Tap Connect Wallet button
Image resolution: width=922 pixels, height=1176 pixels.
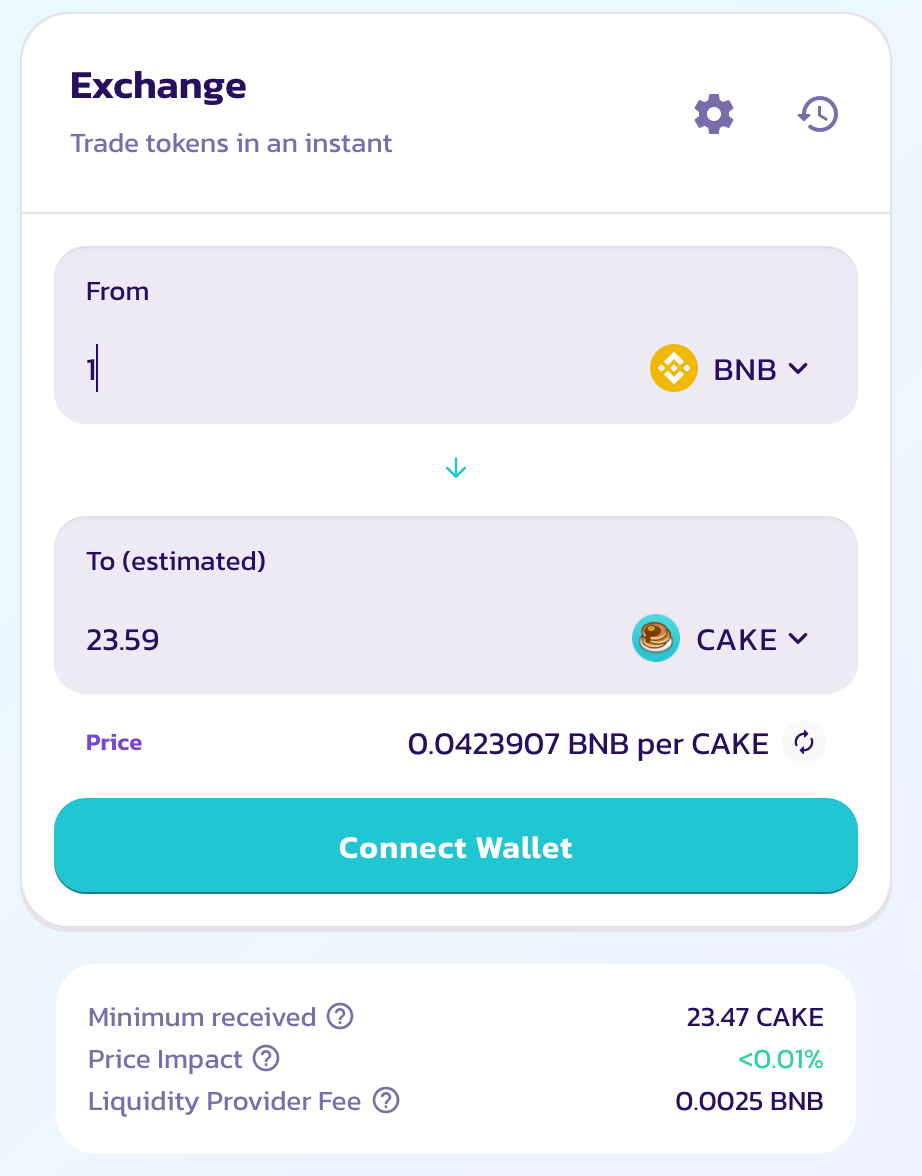456,846
